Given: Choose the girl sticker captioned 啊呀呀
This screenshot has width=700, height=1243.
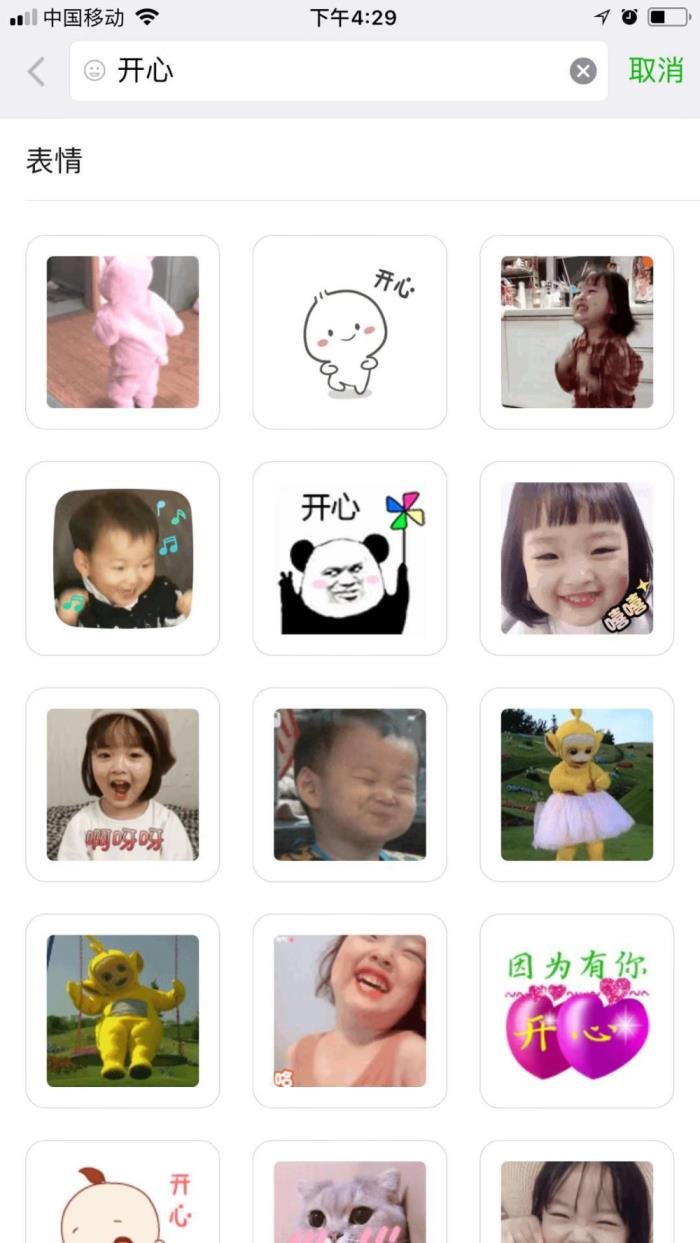Looking at the screenshot, I should (x=122, y=784).
